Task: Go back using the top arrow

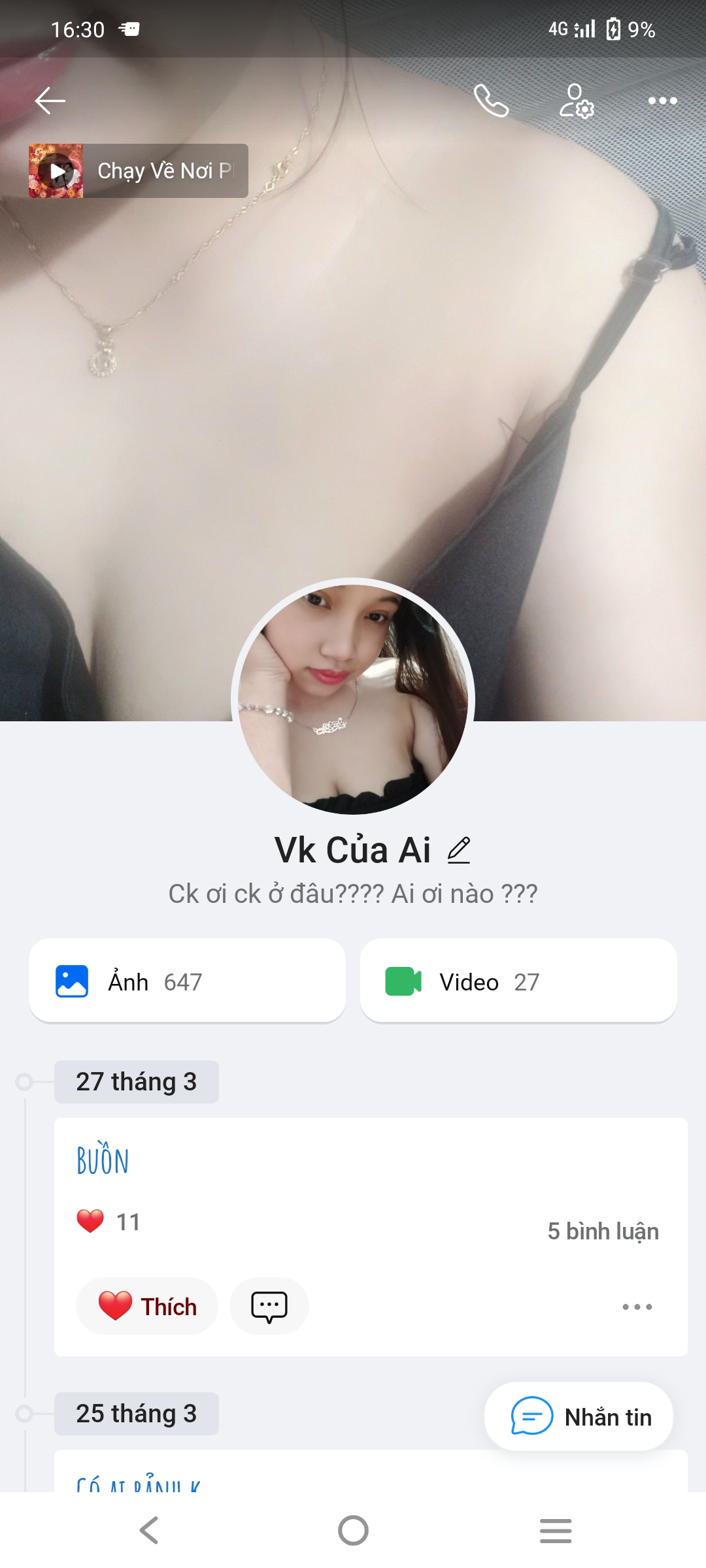Action: (x=50, y=101)
